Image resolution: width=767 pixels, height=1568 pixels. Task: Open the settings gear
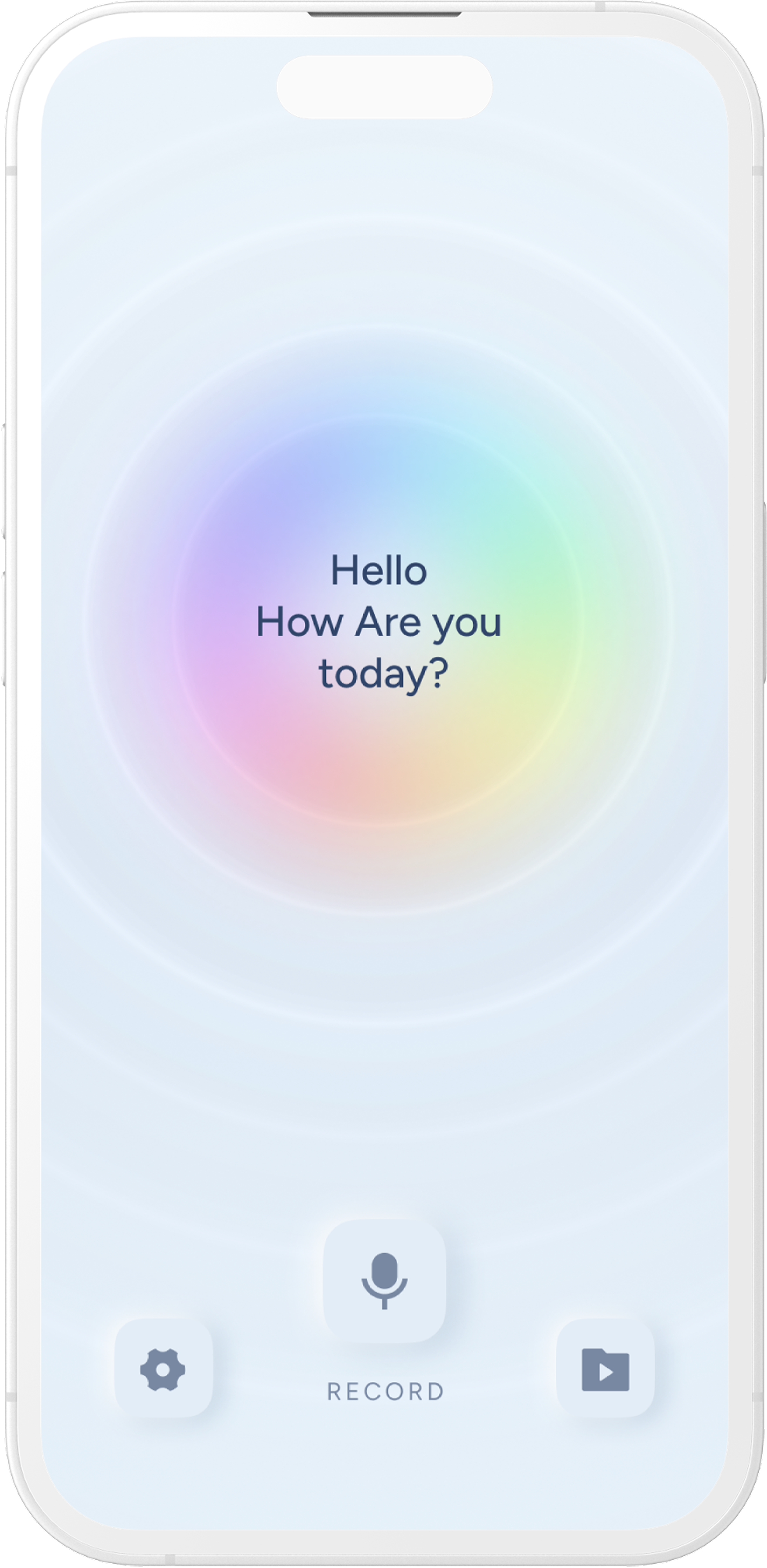point(163,1369)
